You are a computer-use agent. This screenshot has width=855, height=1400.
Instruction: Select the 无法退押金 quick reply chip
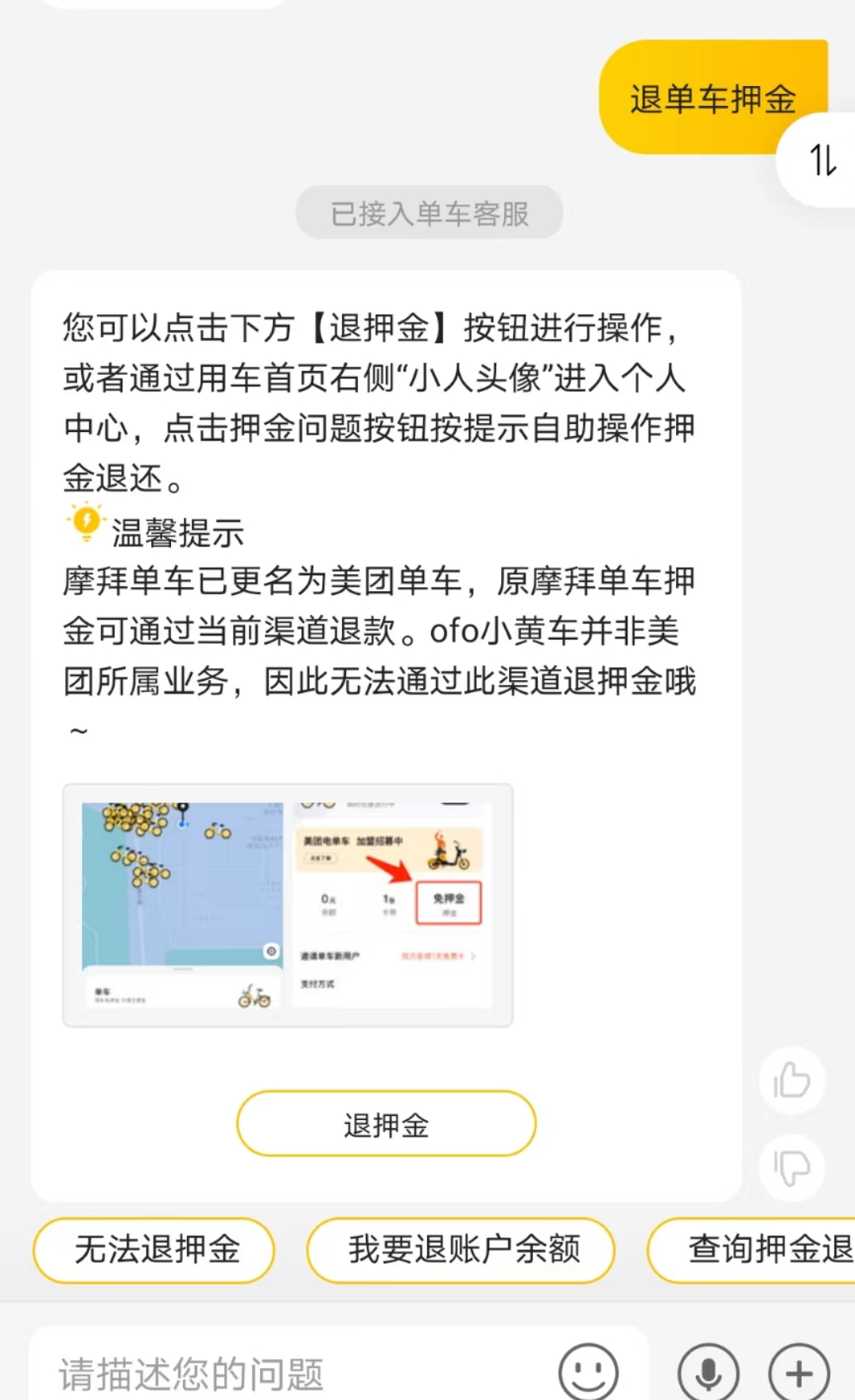click(154, 1250)
